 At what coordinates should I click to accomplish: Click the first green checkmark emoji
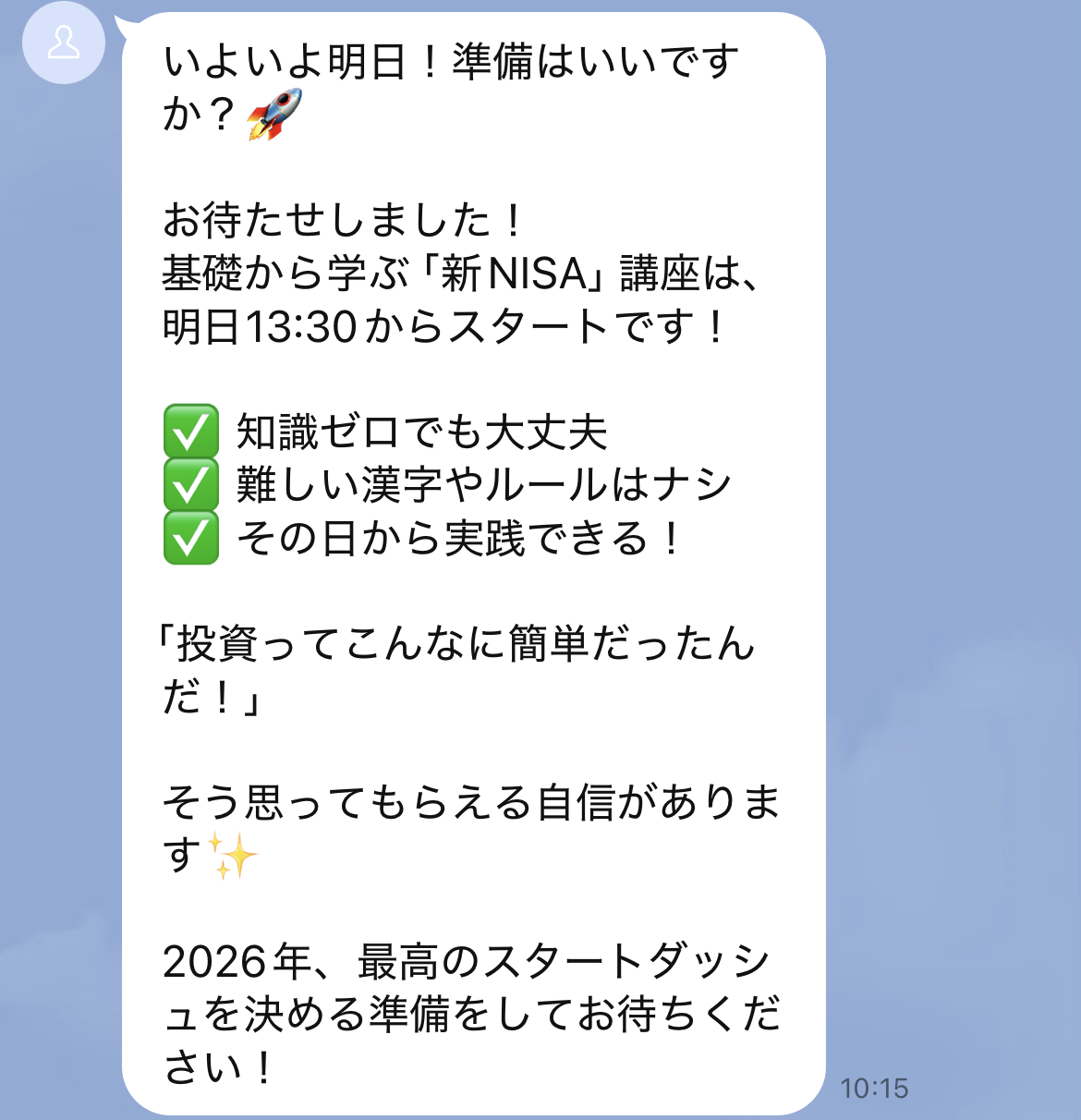click(x=189, y=430)
